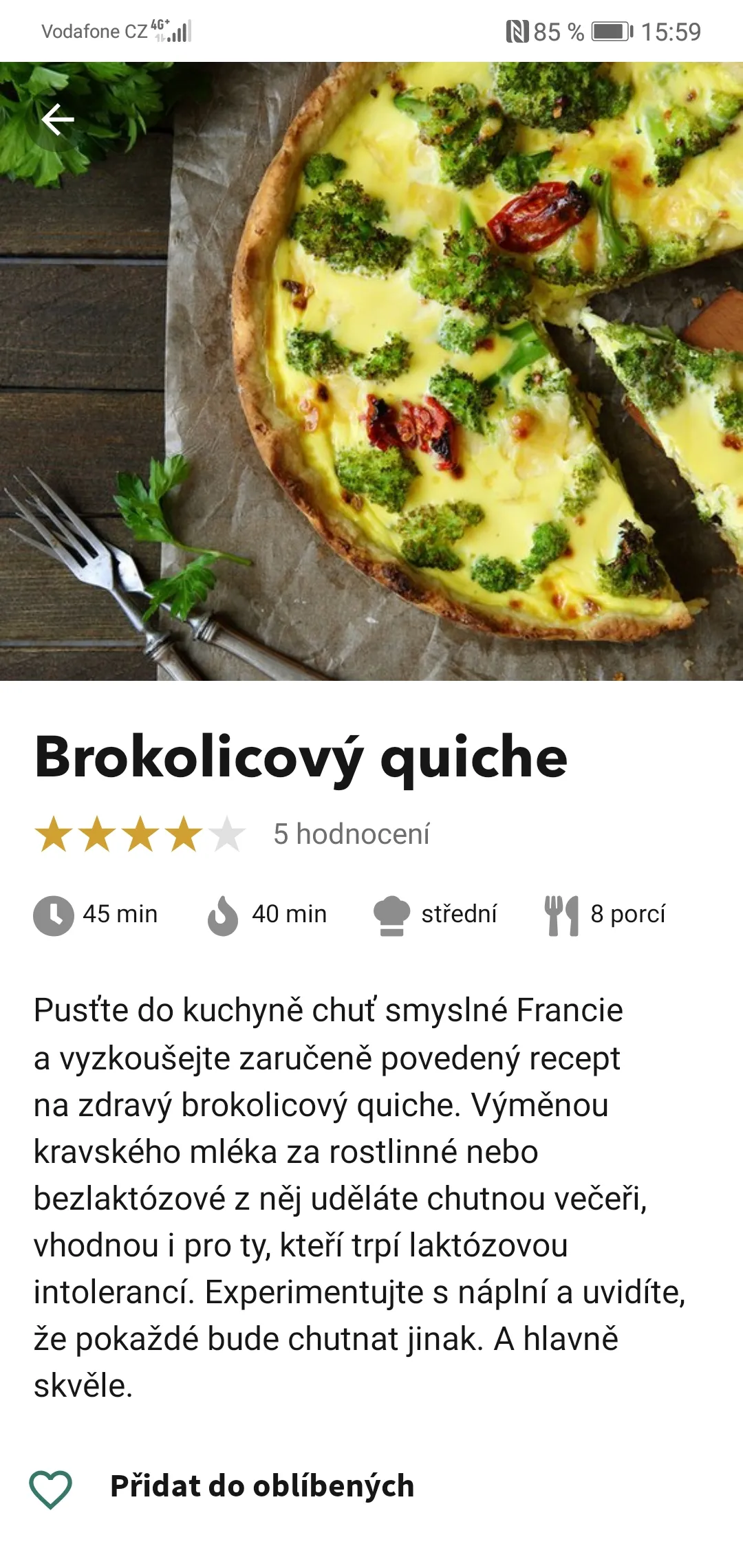Go back using the arrow

pyautogui.click(x=58, y=120)
